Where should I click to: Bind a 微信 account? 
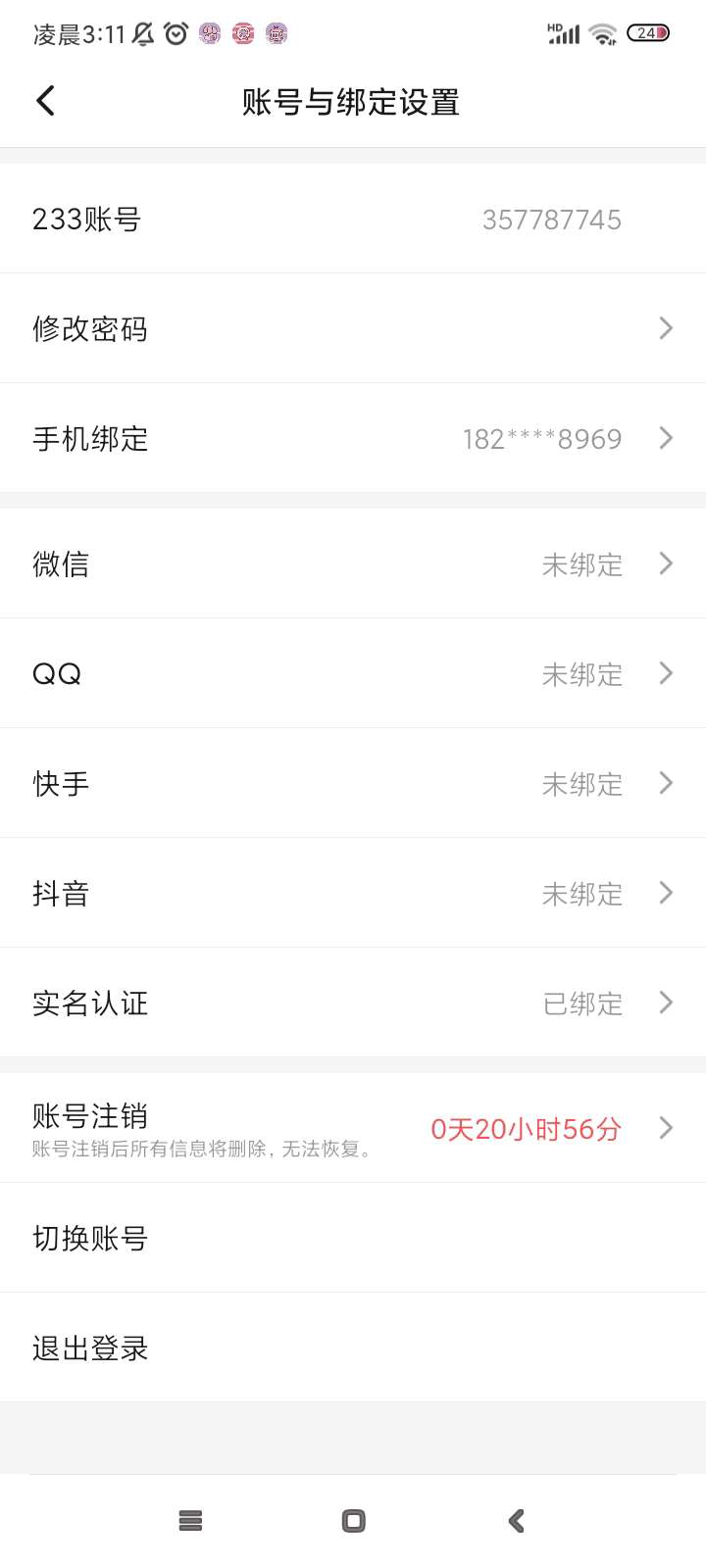point(353,563)
